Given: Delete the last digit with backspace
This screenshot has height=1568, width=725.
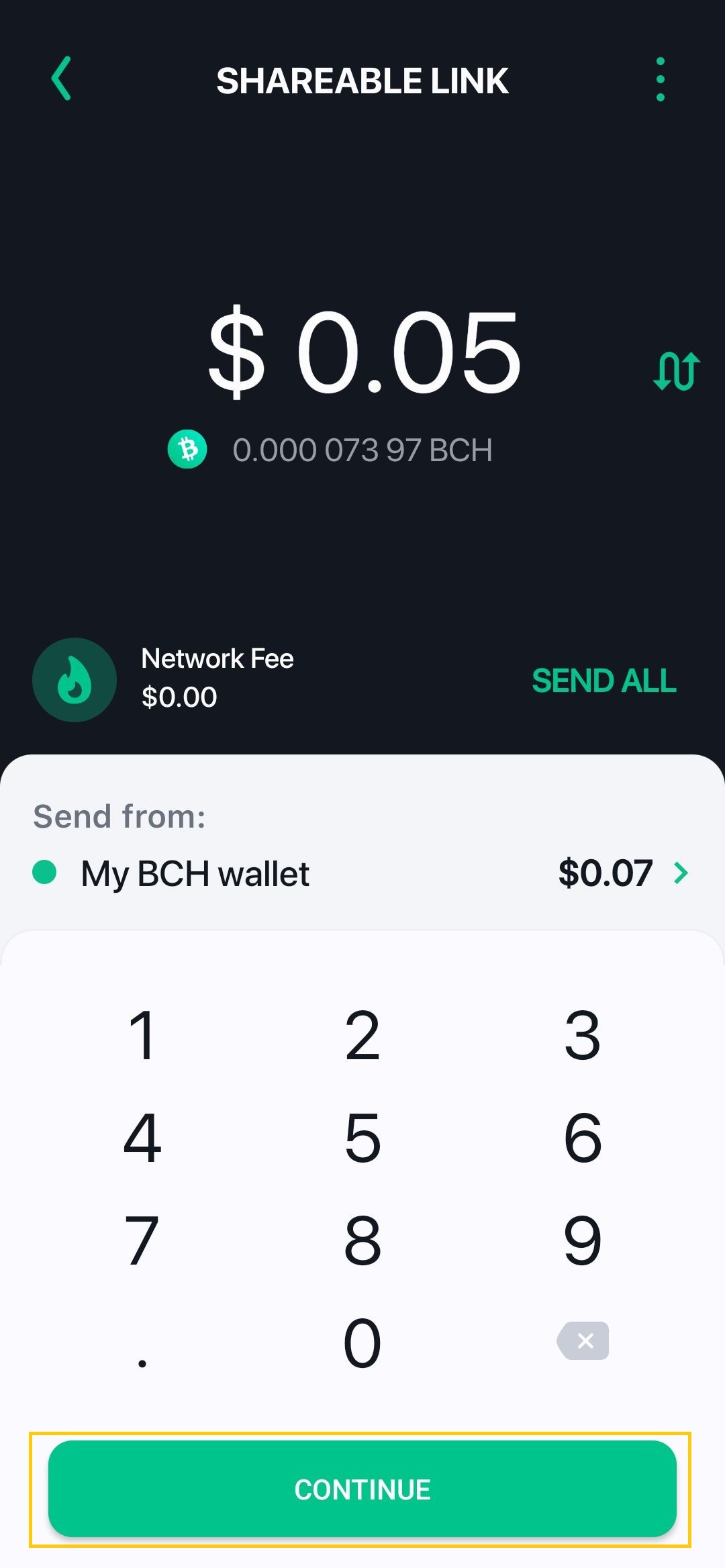Looking at the screenshot, I should (x=583, y=1341).
